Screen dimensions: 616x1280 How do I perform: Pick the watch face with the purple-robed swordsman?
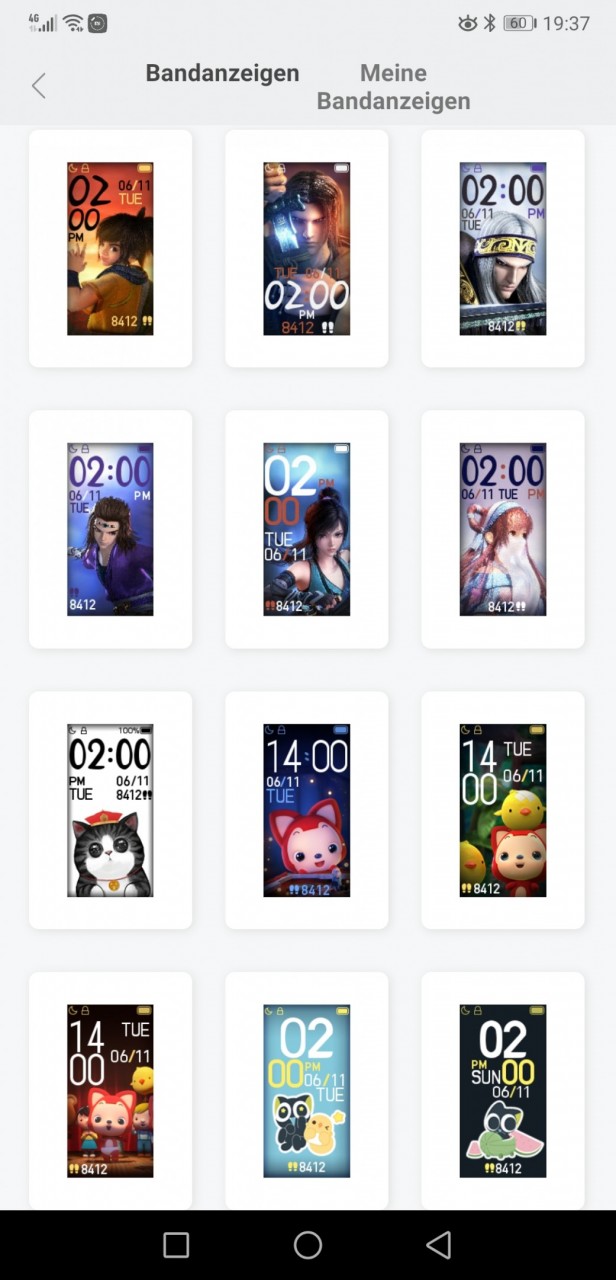[x=110, y=529]
